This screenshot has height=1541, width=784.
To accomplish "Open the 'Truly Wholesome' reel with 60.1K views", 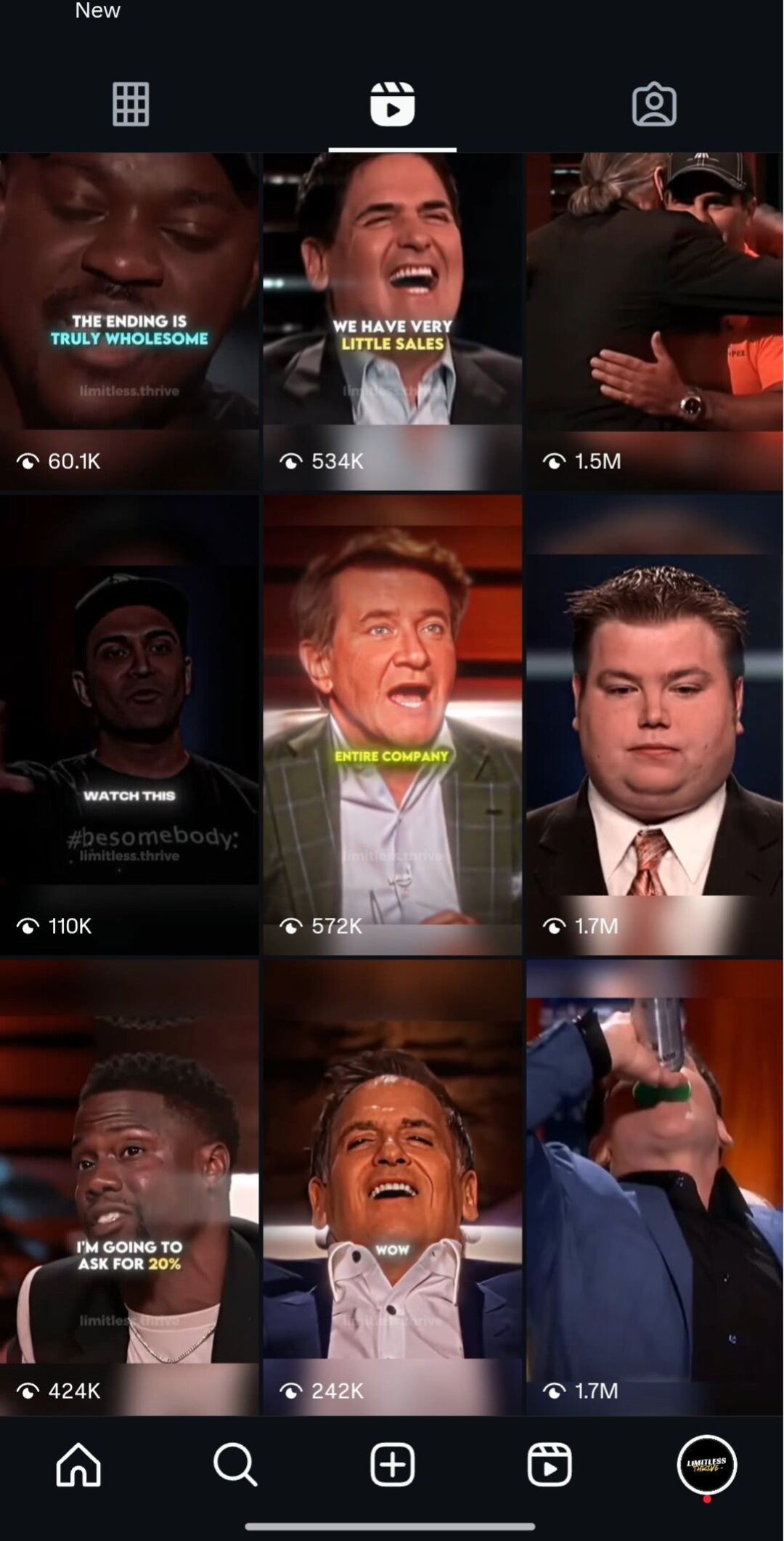I will [x=129, y=320].
